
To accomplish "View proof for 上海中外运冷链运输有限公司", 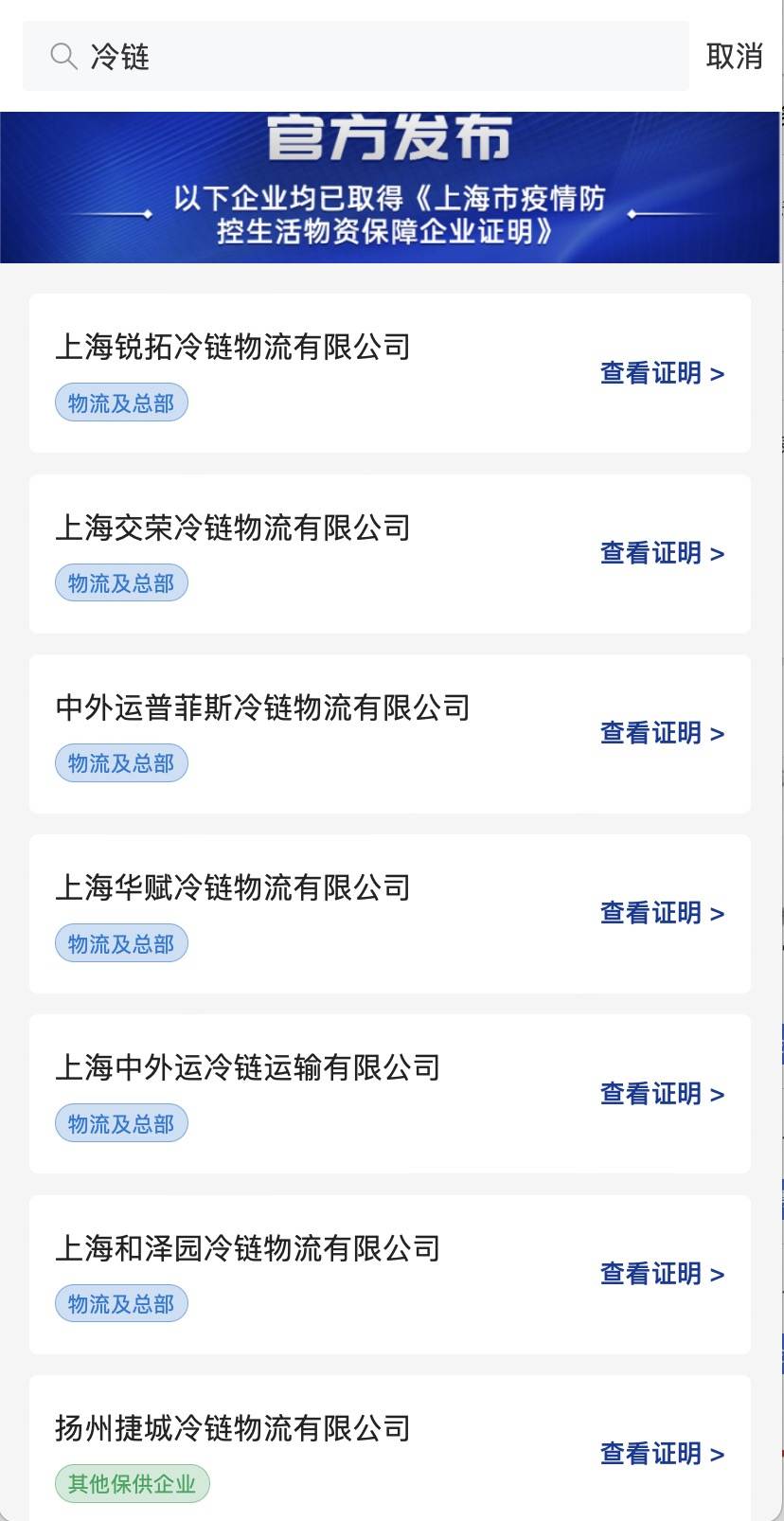I will (x=662, y=1094).
